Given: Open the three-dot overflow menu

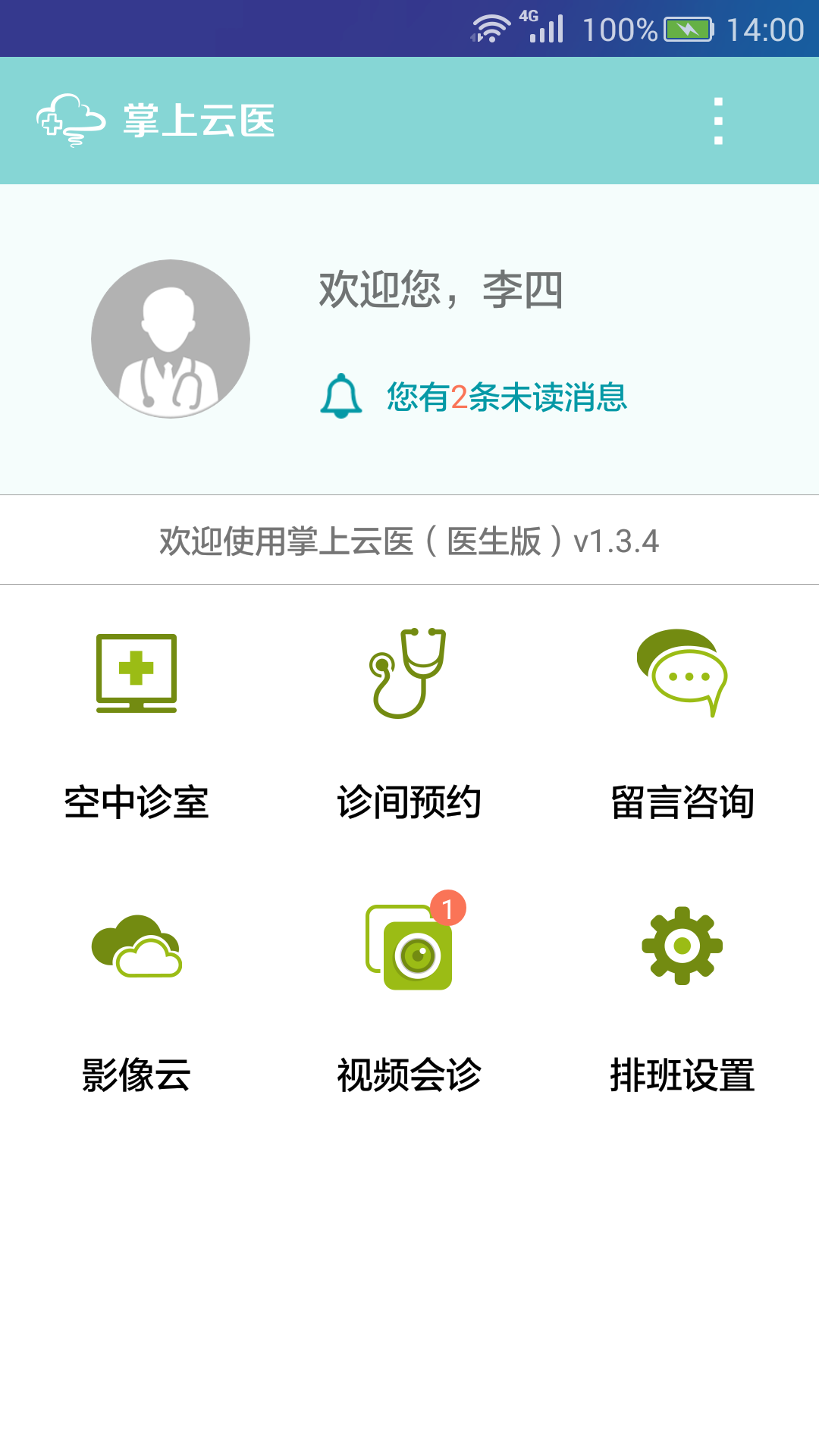Looking at the screenshot, I should click(x=718, y=121).
